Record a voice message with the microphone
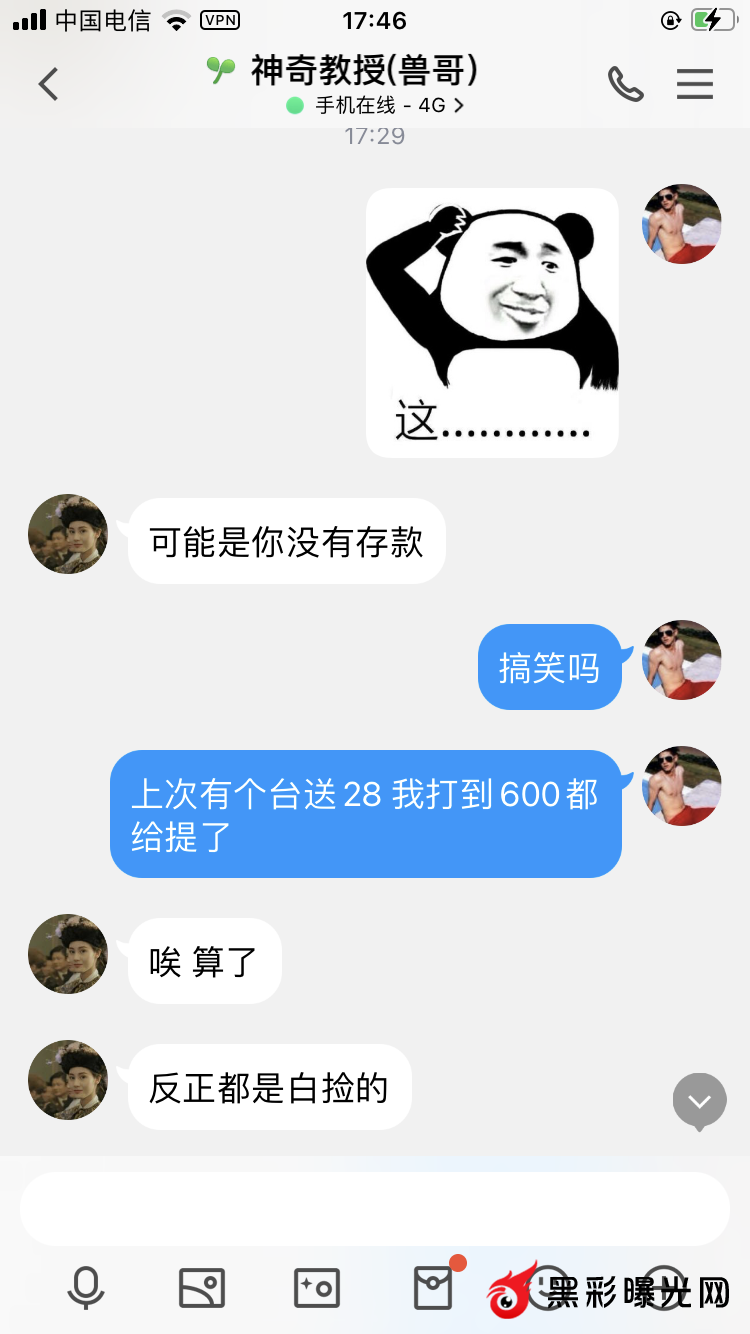750x1334 pixels. pos(86,1287)
